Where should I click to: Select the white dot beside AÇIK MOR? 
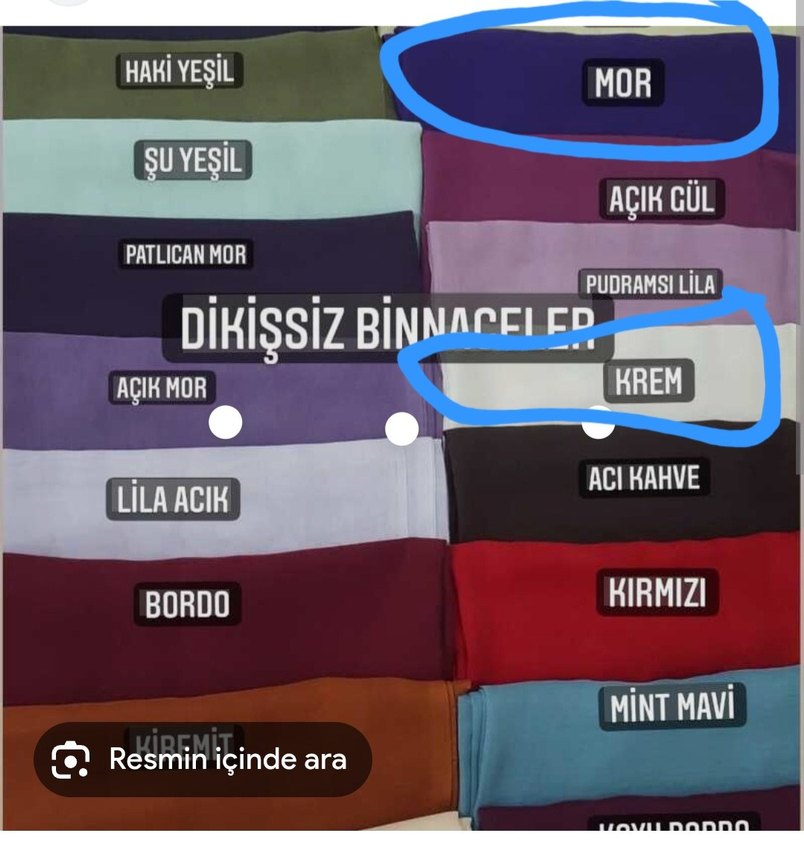225,423
